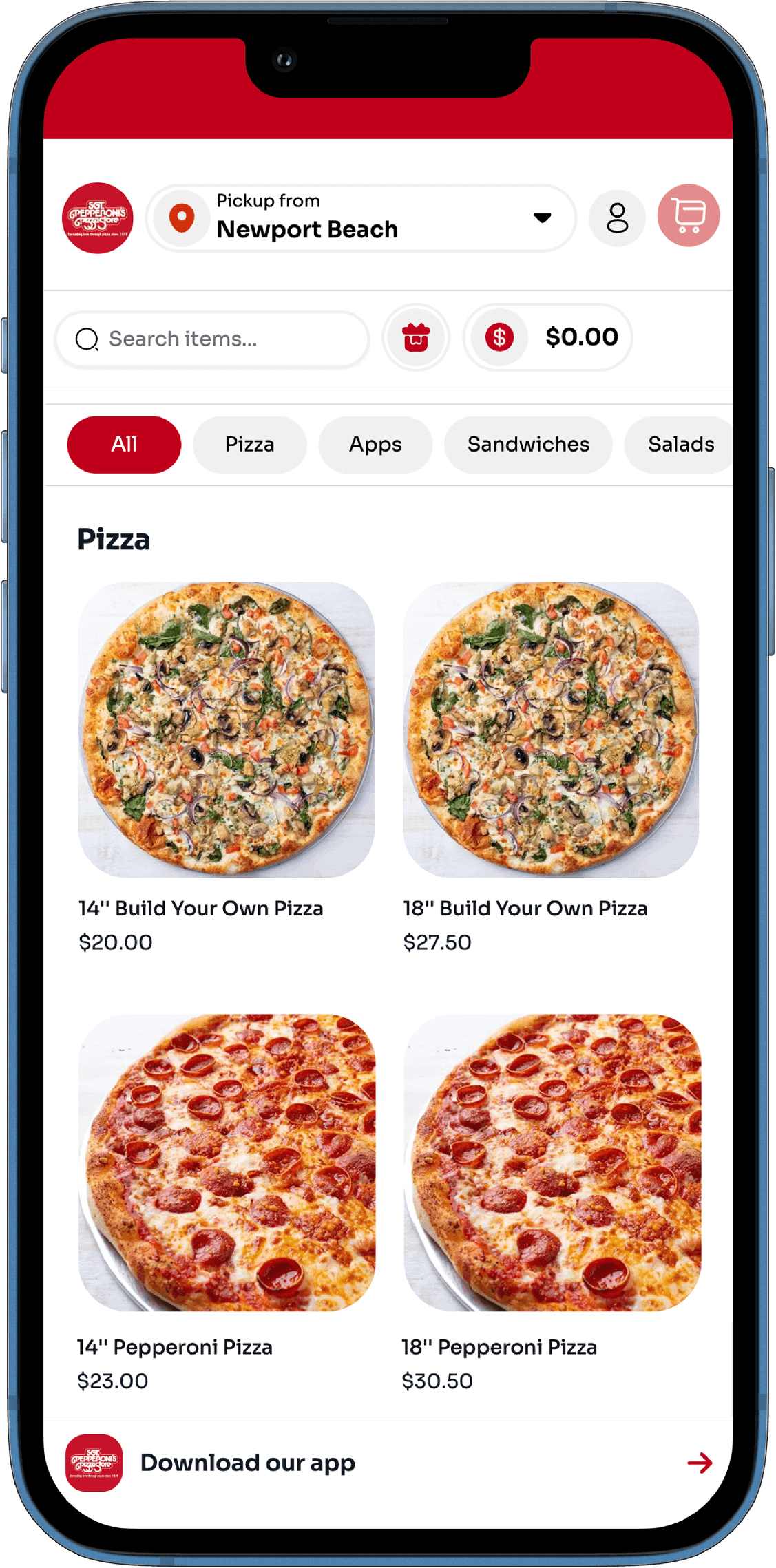Open the shopping cart icon
The image size is (776, 1568).
click(x=689, y=216)
